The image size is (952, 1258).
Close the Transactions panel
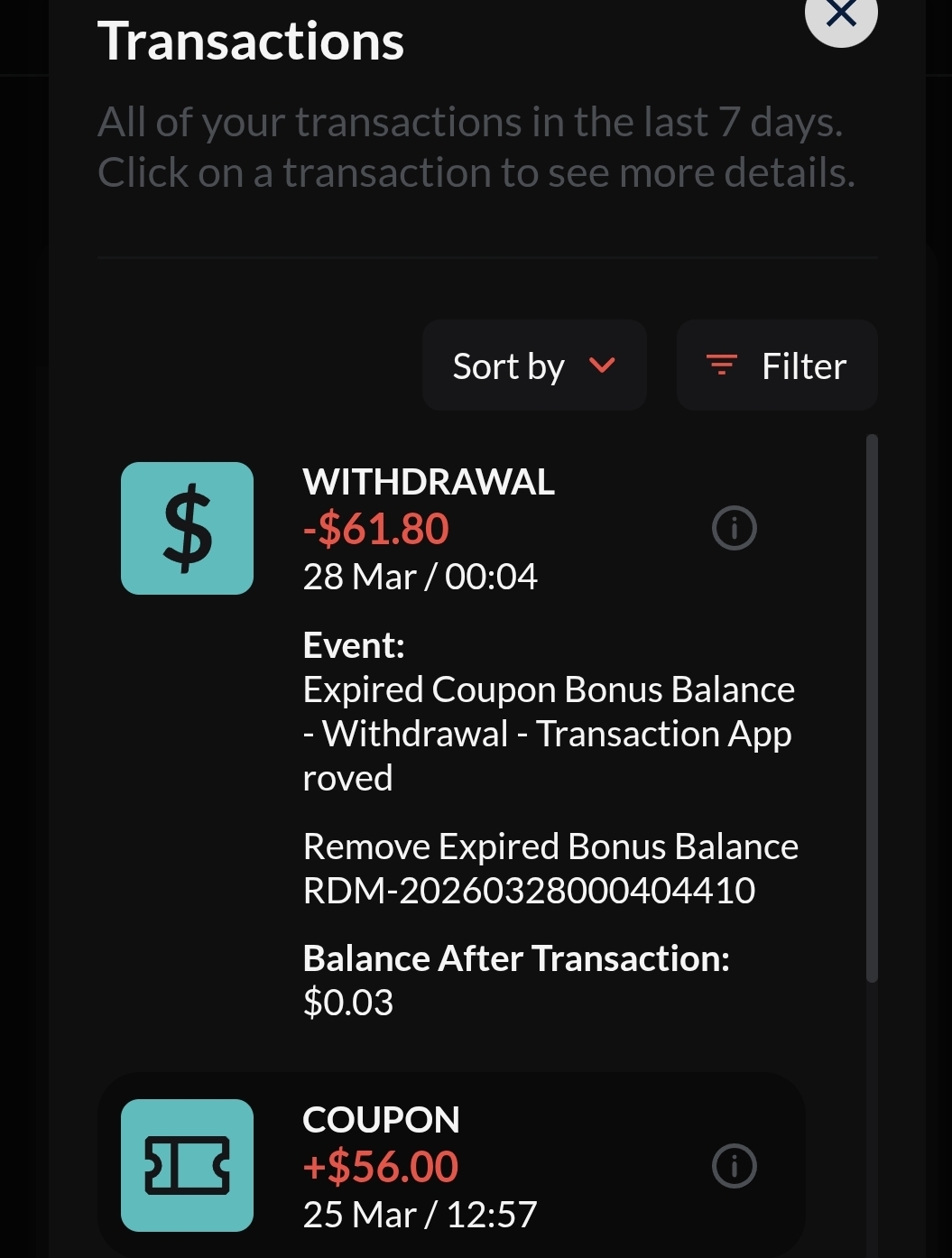point(840,14)
